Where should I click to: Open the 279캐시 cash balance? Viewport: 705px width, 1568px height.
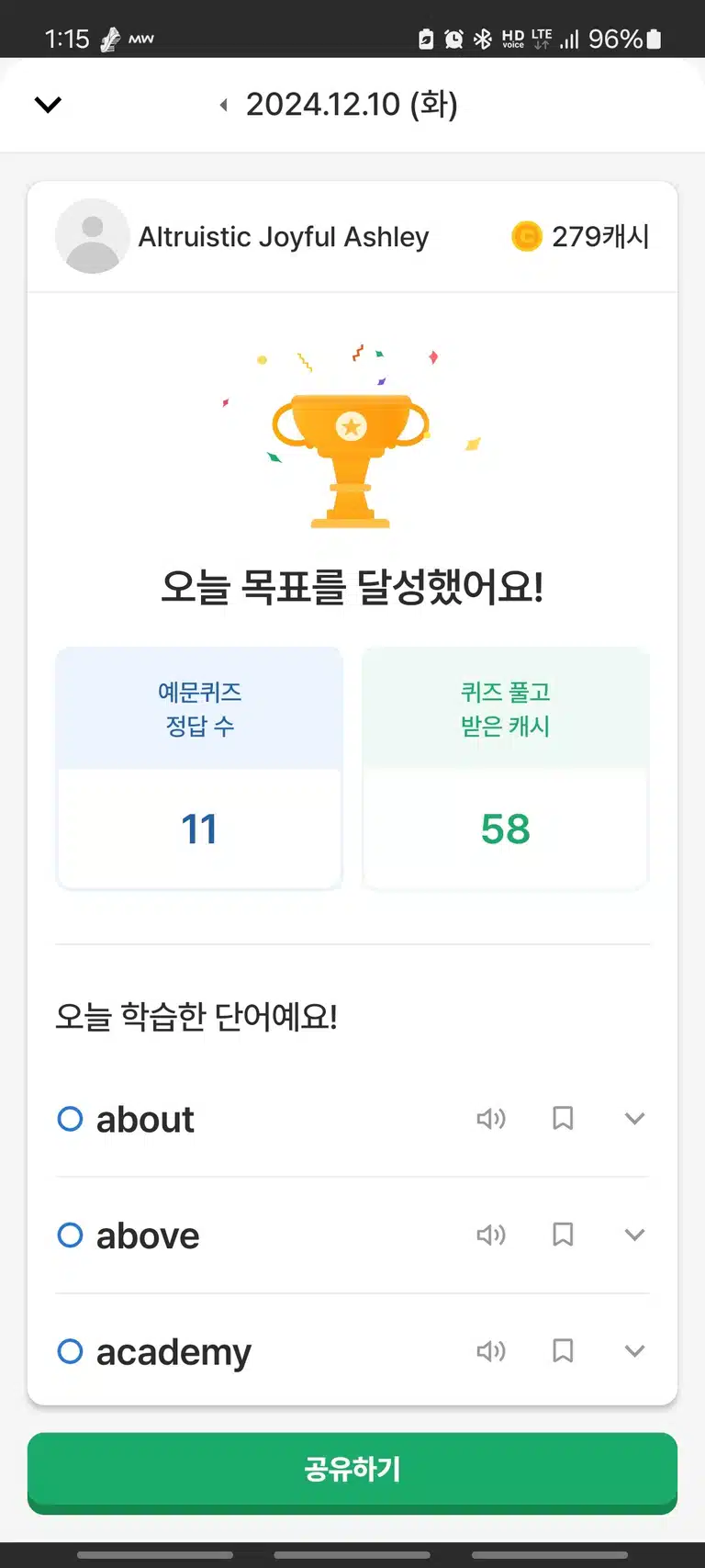[x=580, y=236]
